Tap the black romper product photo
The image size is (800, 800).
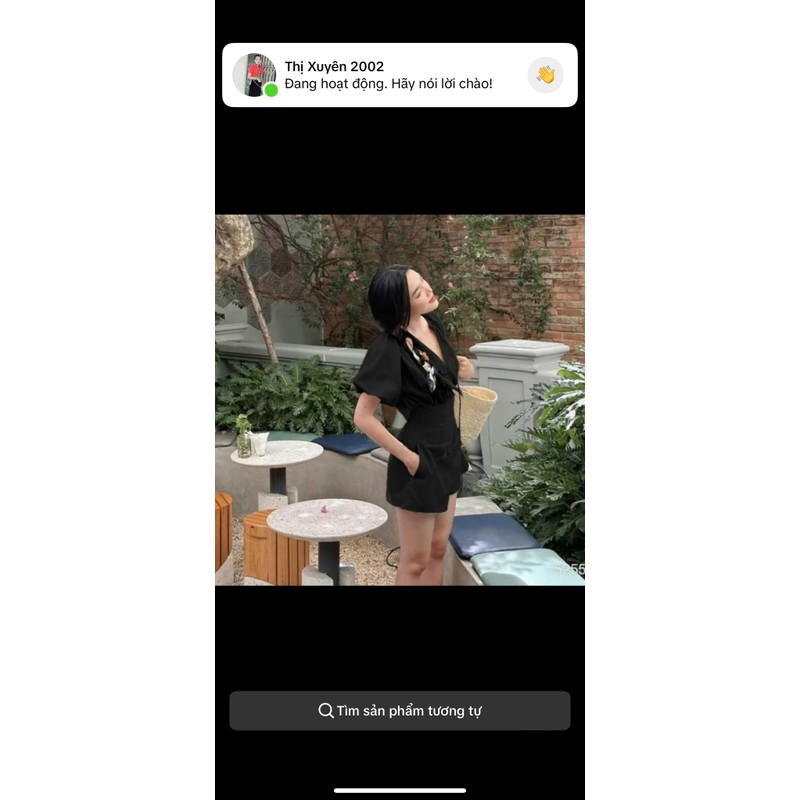click(x=400, y=400)
